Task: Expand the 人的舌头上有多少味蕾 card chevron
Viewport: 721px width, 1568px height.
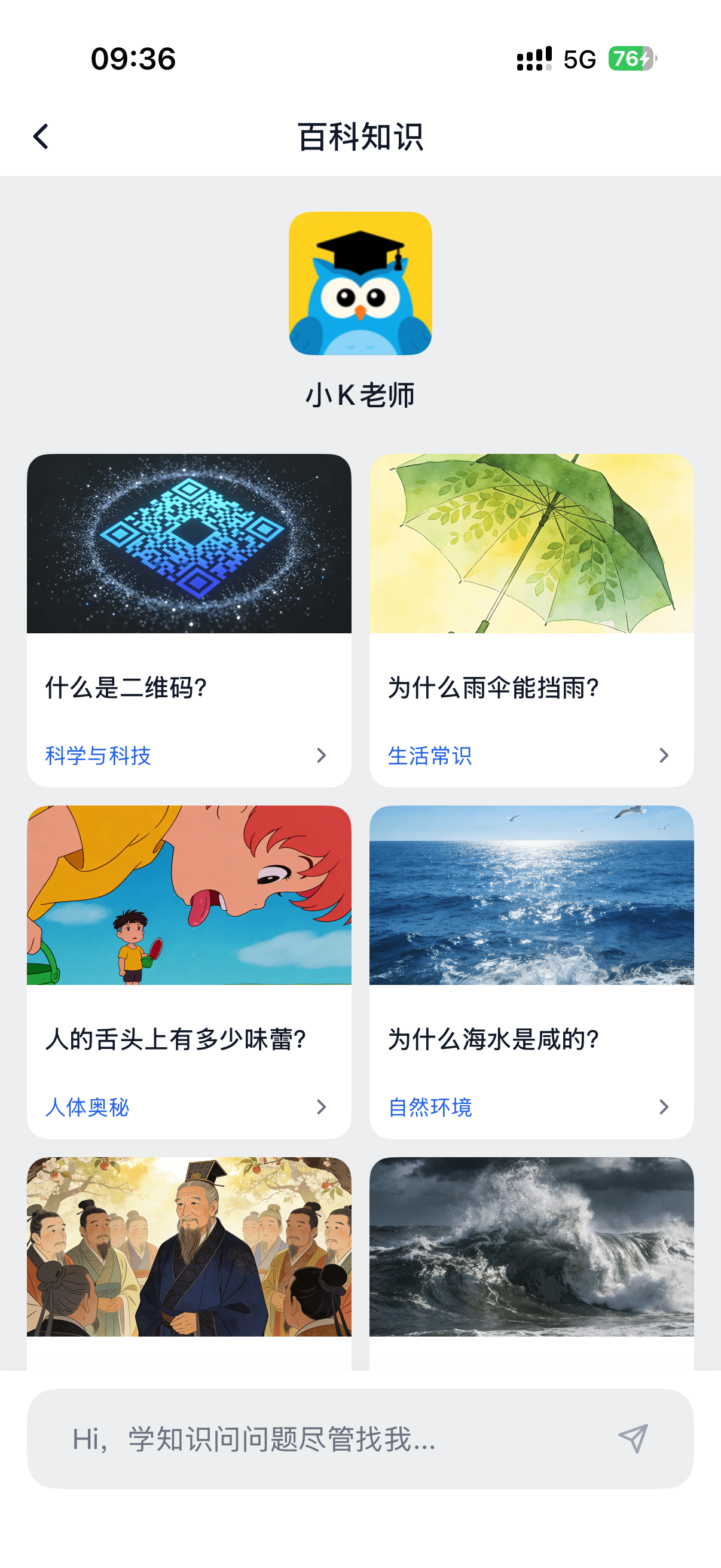Action: tap(321, 1107)
